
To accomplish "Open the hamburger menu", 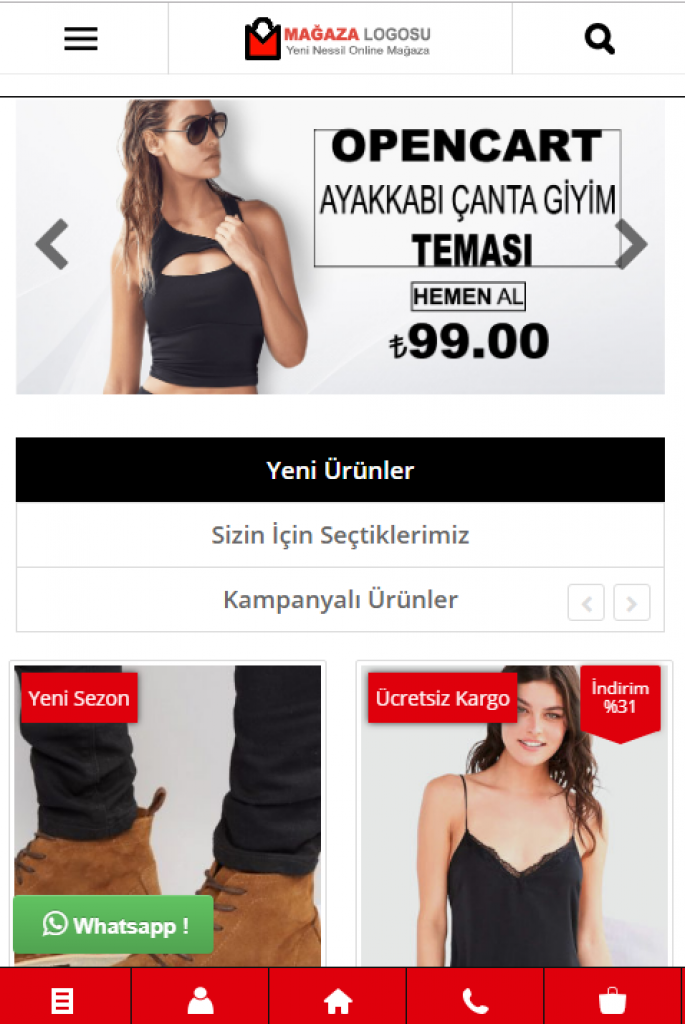I will click(x=81, y=39).
